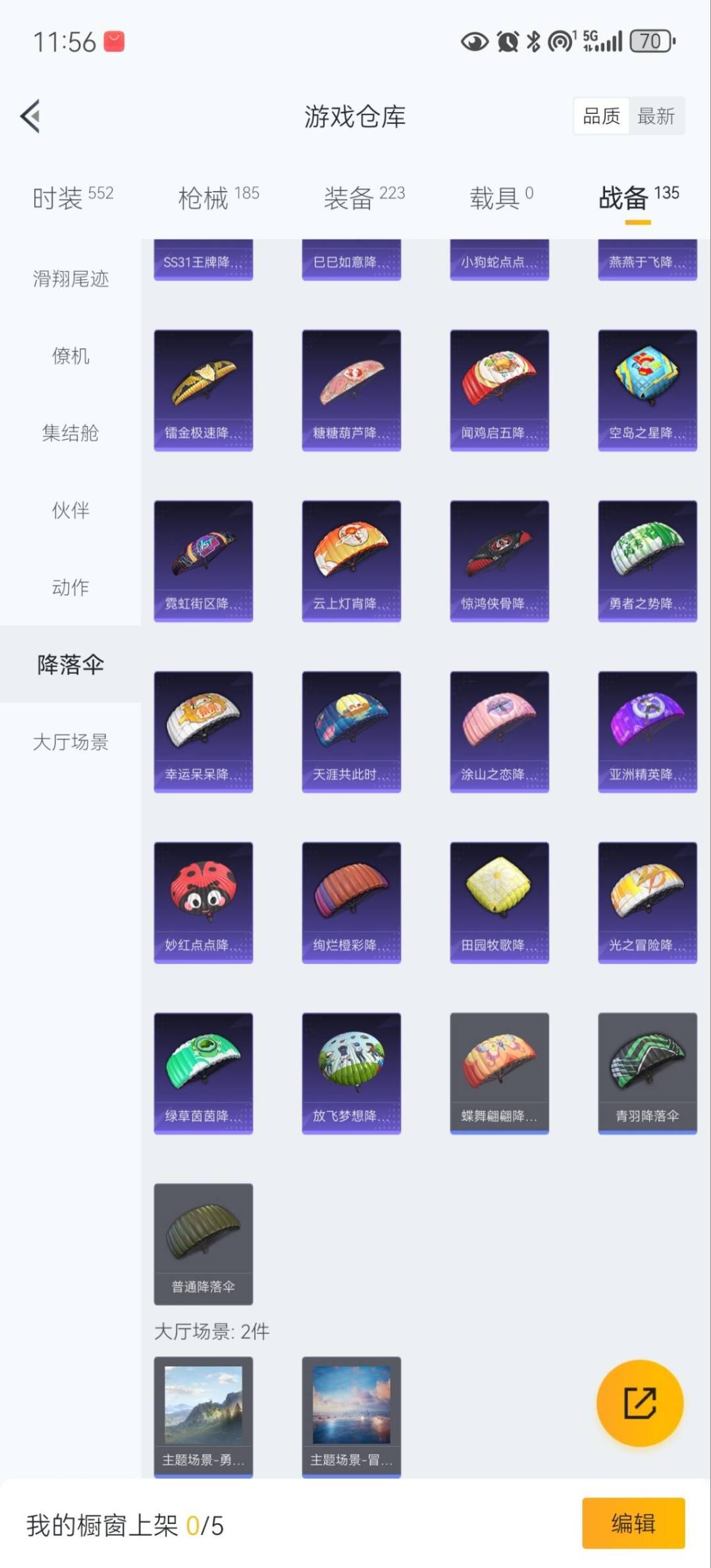This screenshot has height=1568, width=711.
Task: View the 妙红点点 ladybug parachute
Action: (x=203, y=902)
